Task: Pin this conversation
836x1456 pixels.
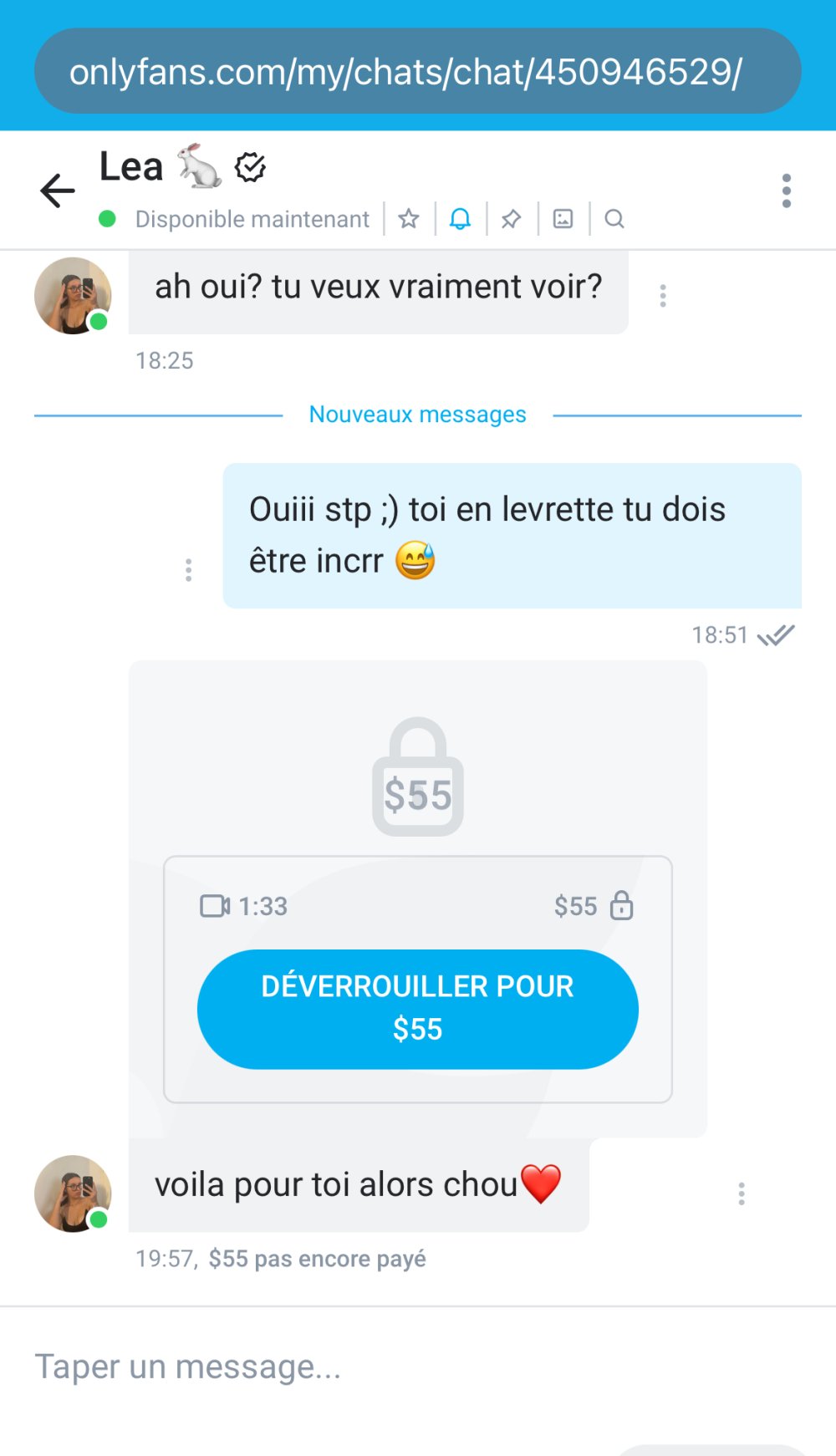Action: tap(511, 219)
